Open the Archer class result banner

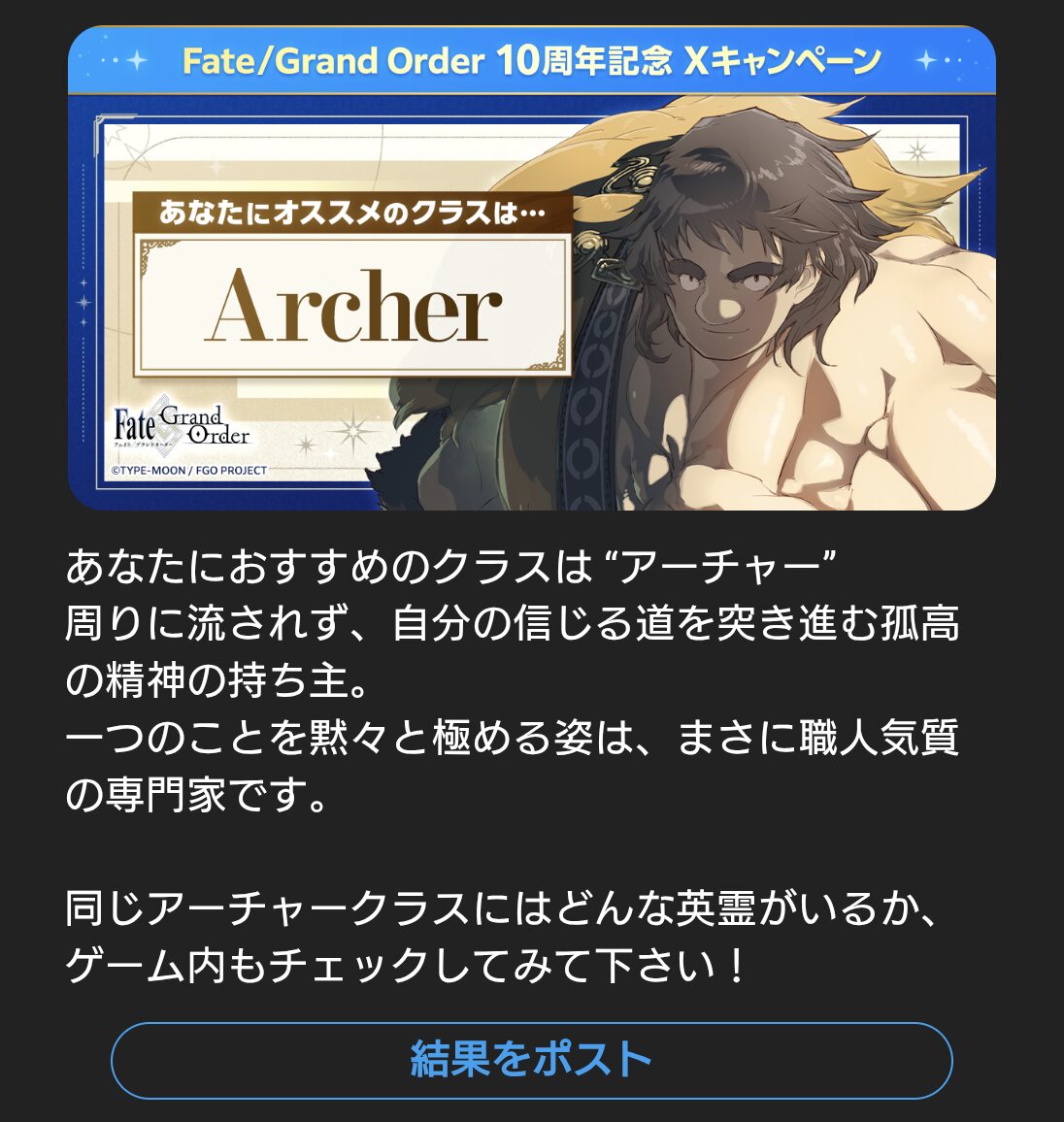pos(532,268)
